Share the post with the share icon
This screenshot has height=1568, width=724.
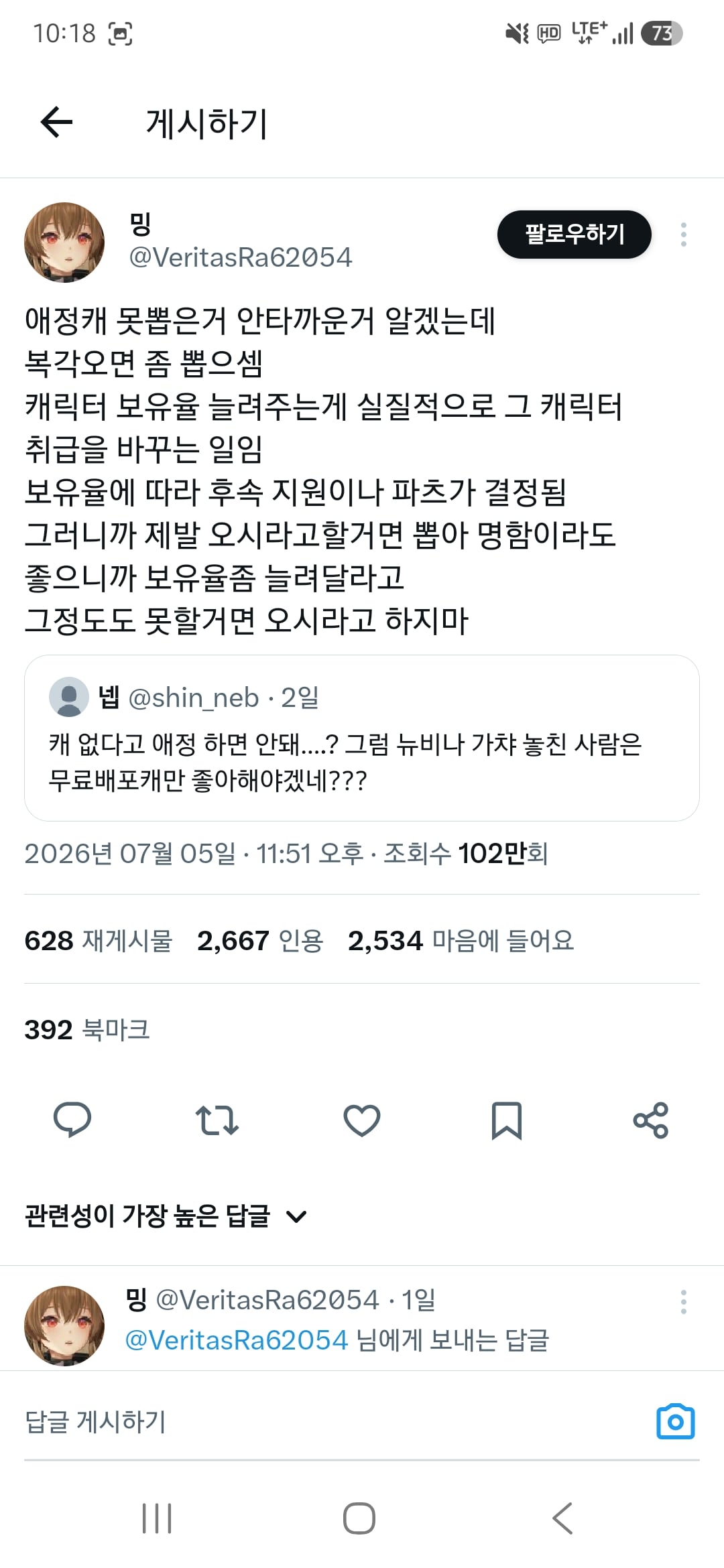coord(651,1120)
